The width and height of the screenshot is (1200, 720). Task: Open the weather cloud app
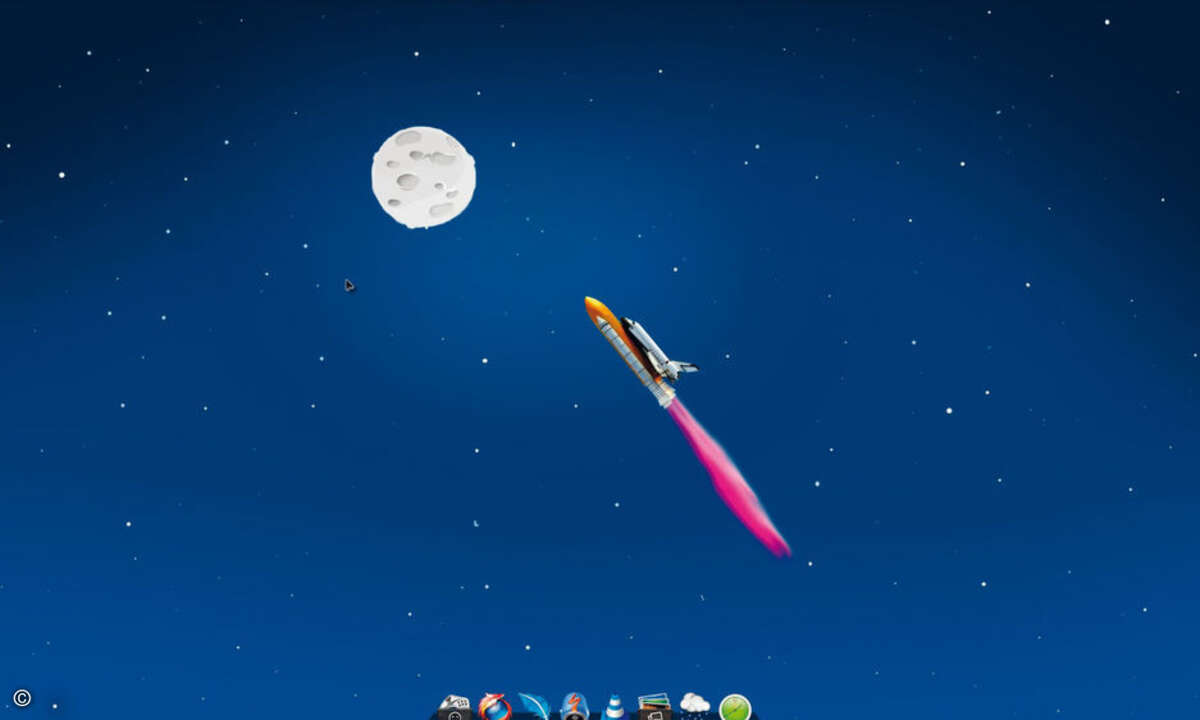(694, 705)
